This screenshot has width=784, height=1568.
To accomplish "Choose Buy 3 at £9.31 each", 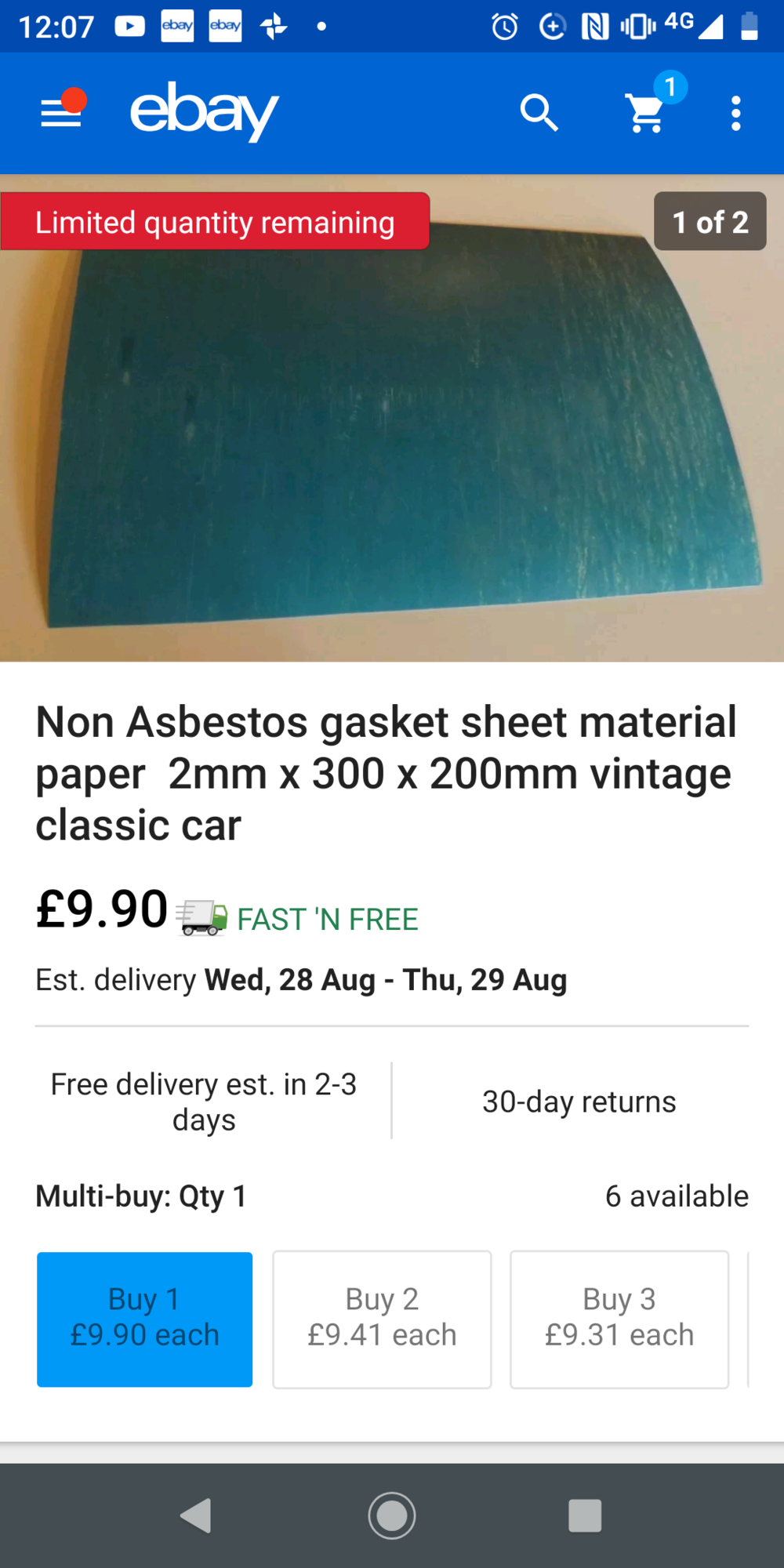I will 619,1319.
